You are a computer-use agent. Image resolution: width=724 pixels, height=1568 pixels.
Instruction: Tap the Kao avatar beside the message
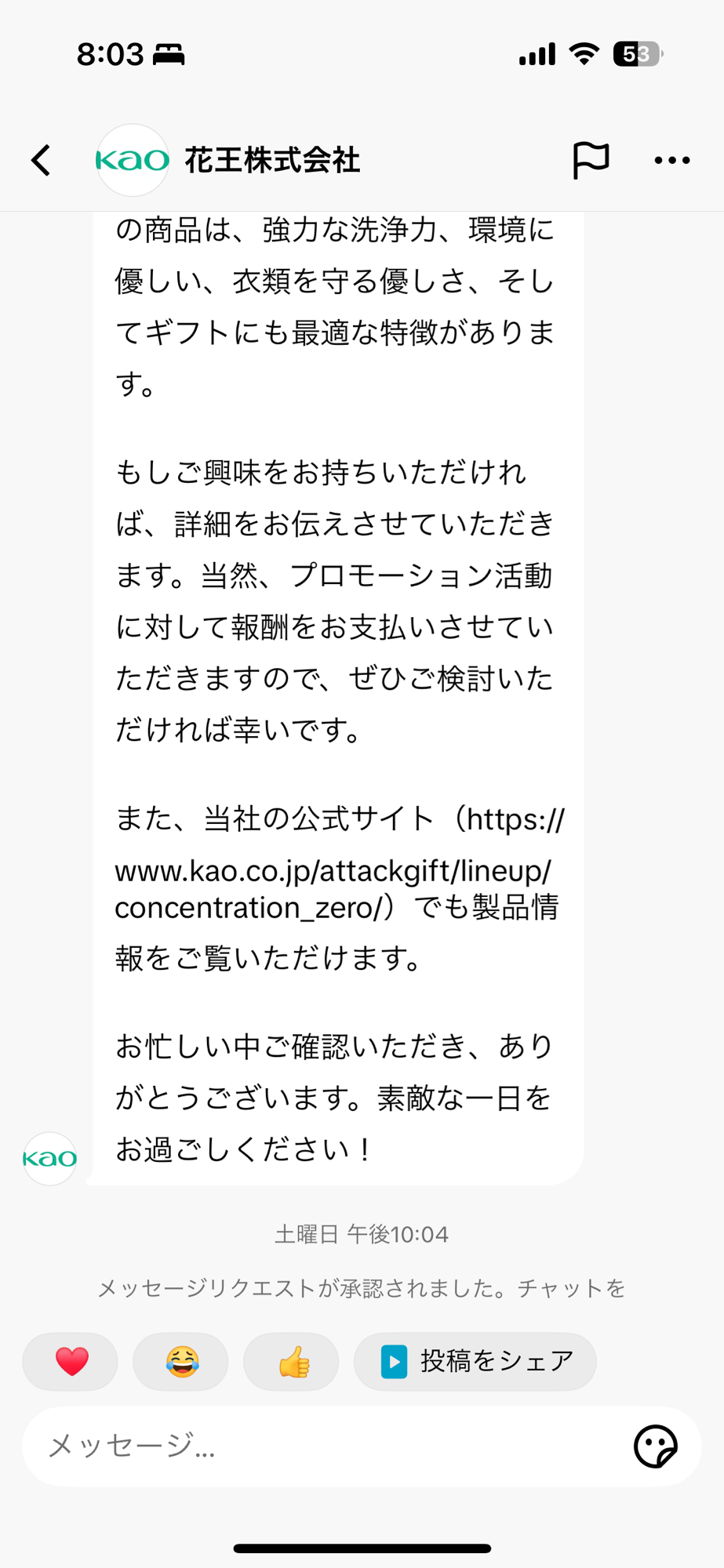[x=50, y=1158]
